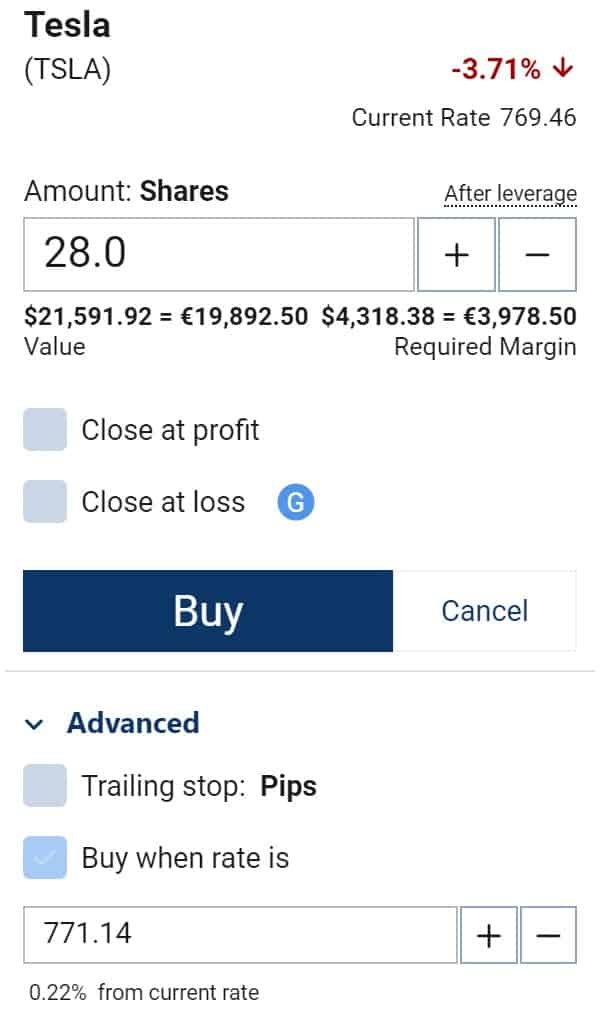Image resolution: width=607 pixels, height=1011 pixels.
Task: Increase the shares amount with plus
Action: (x=457, y=254)
